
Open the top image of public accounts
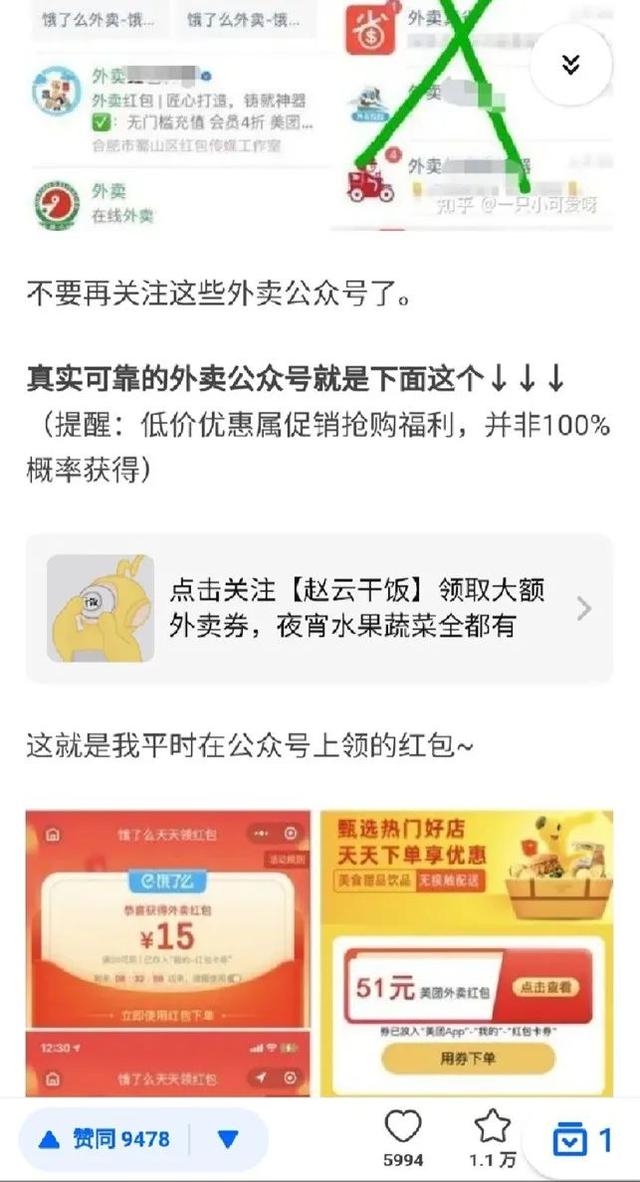click(x=320, y=115)
